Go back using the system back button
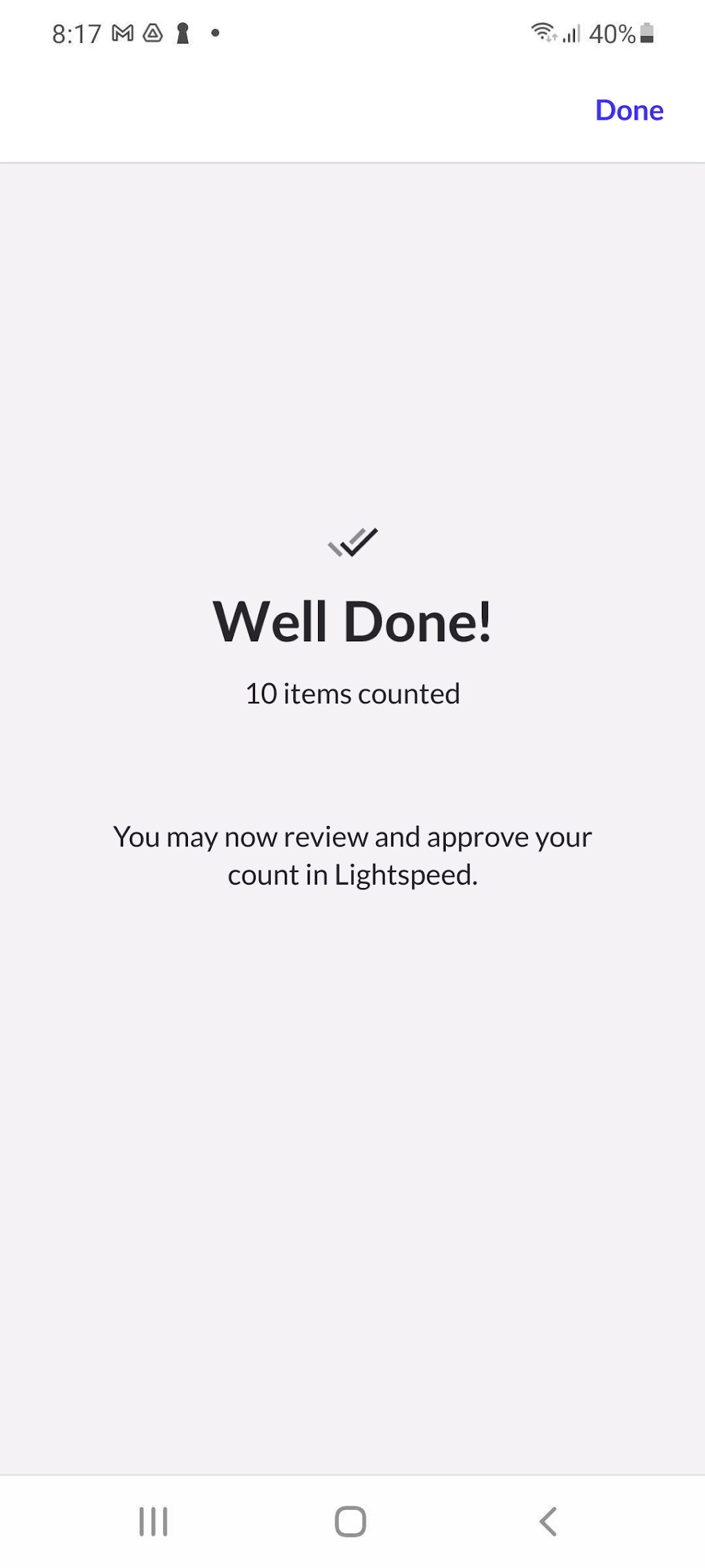This screenshot has height=1568, width=705. 547,1521
